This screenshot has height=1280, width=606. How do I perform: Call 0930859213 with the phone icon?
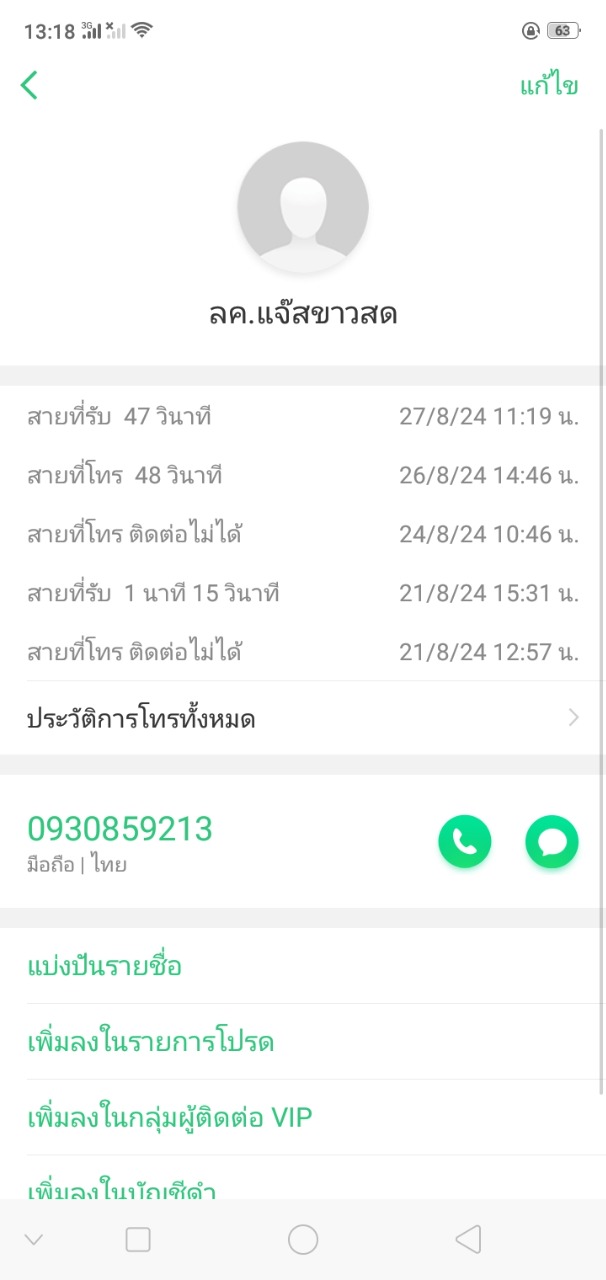464,842
